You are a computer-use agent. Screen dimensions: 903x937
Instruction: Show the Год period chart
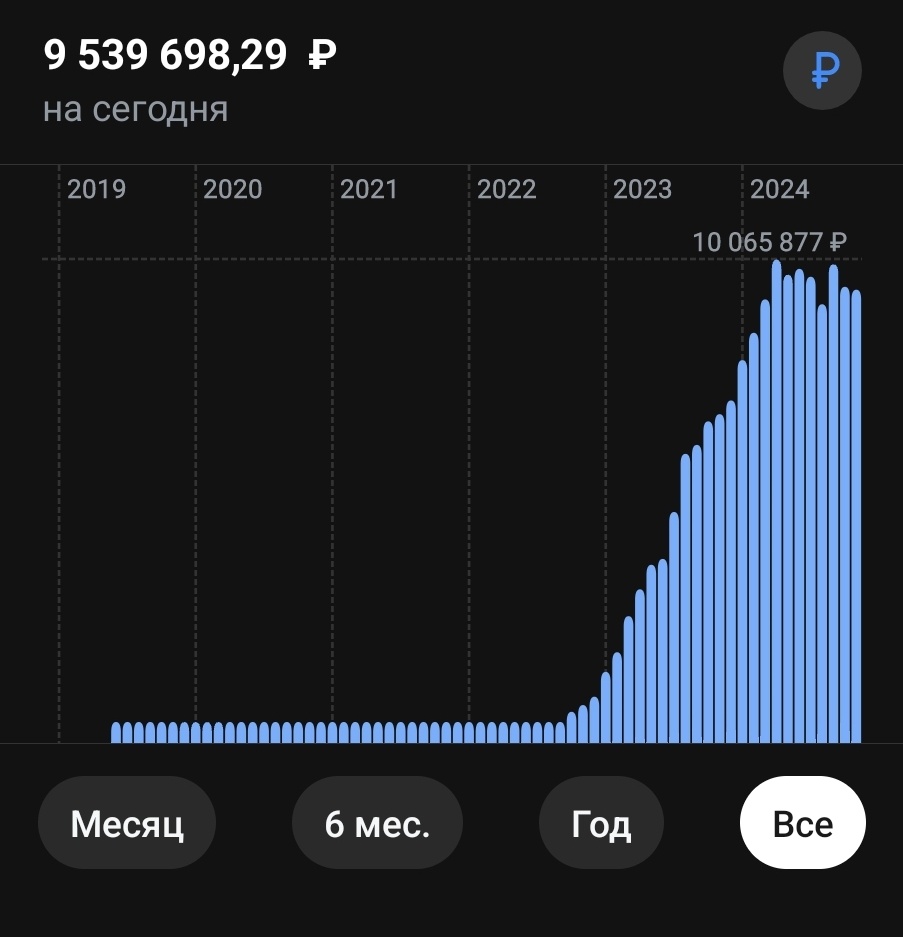click(x=601, y=824)
